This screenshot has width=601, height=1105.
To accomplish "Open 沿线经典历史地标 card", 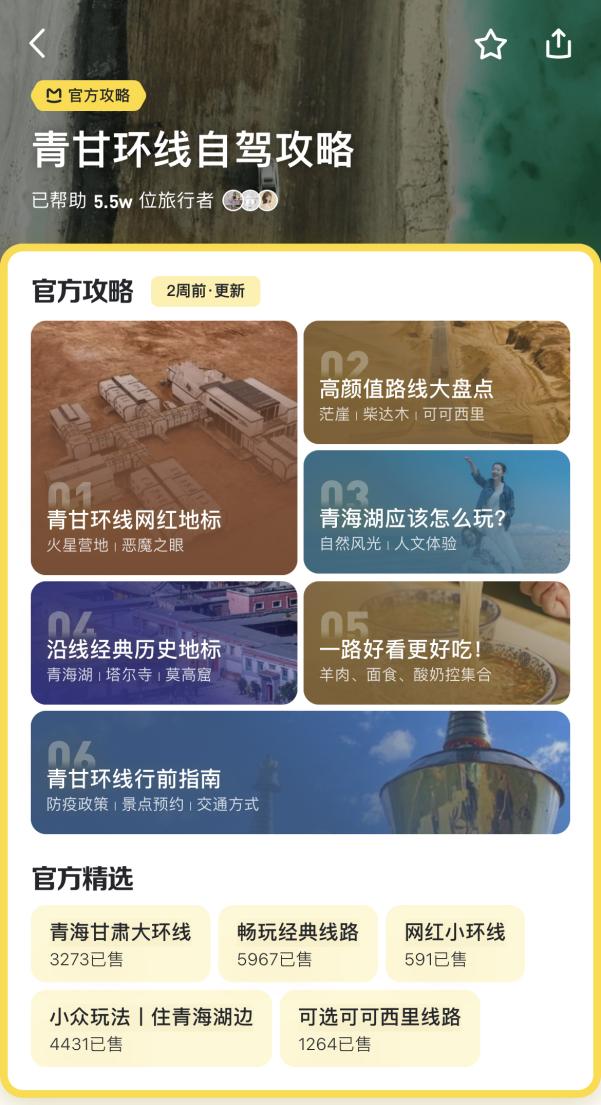I will click(x=164, y=643).
